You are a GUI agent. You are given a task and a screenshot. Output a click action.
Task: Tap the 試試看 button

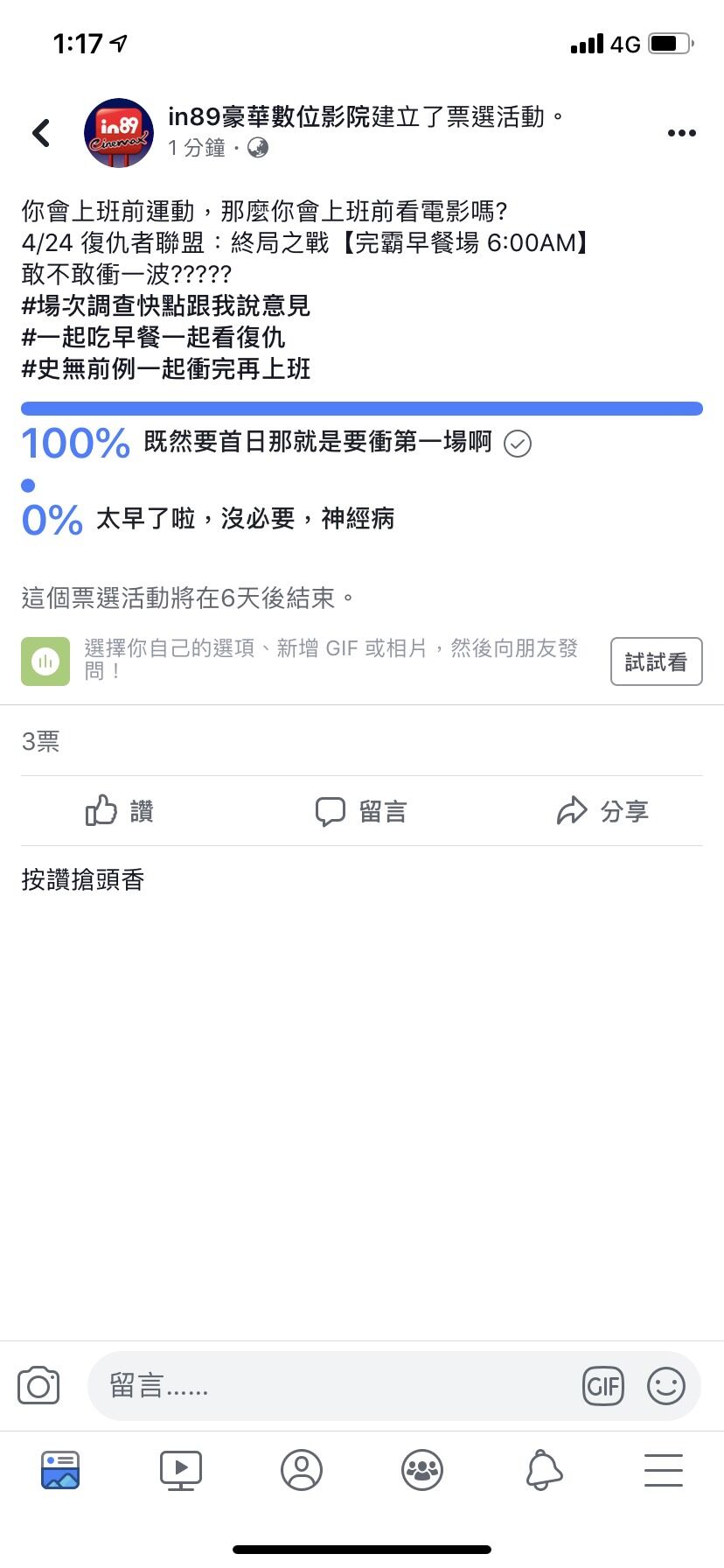click(x=656, y=661)
